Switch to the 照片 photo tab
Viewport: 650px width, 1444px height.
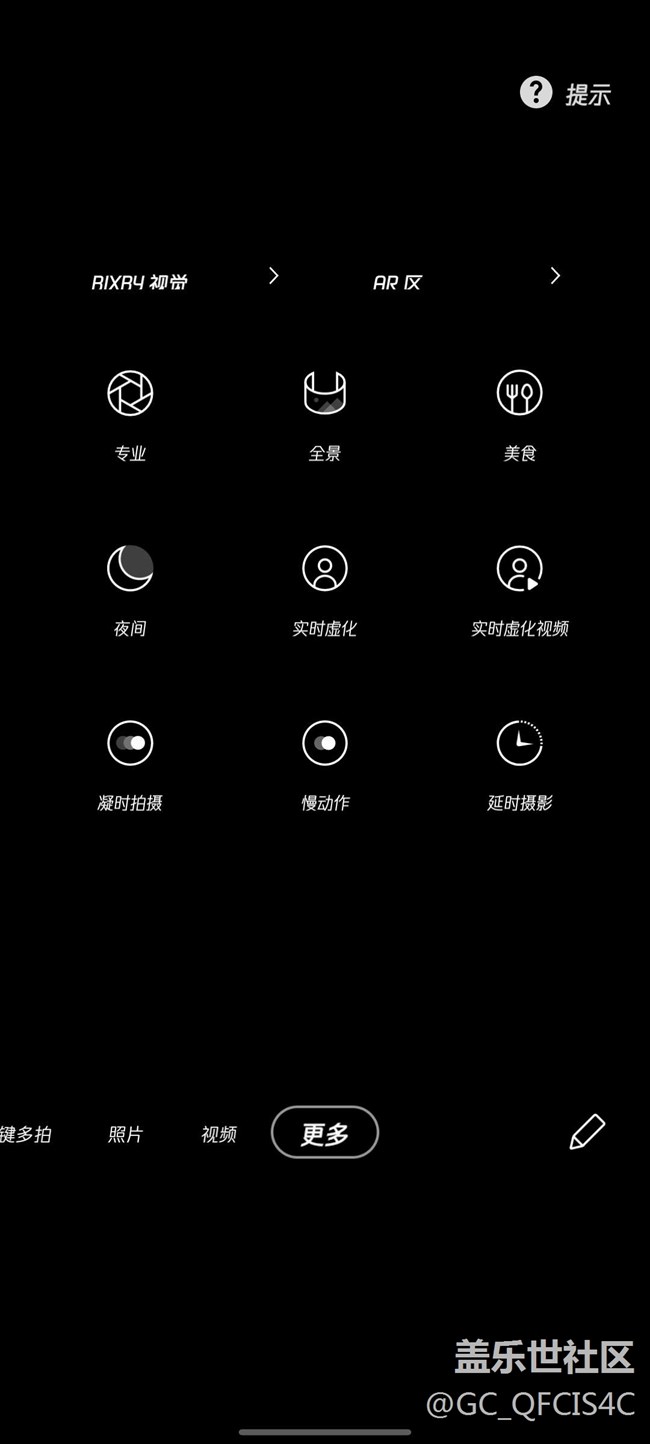126,1134
